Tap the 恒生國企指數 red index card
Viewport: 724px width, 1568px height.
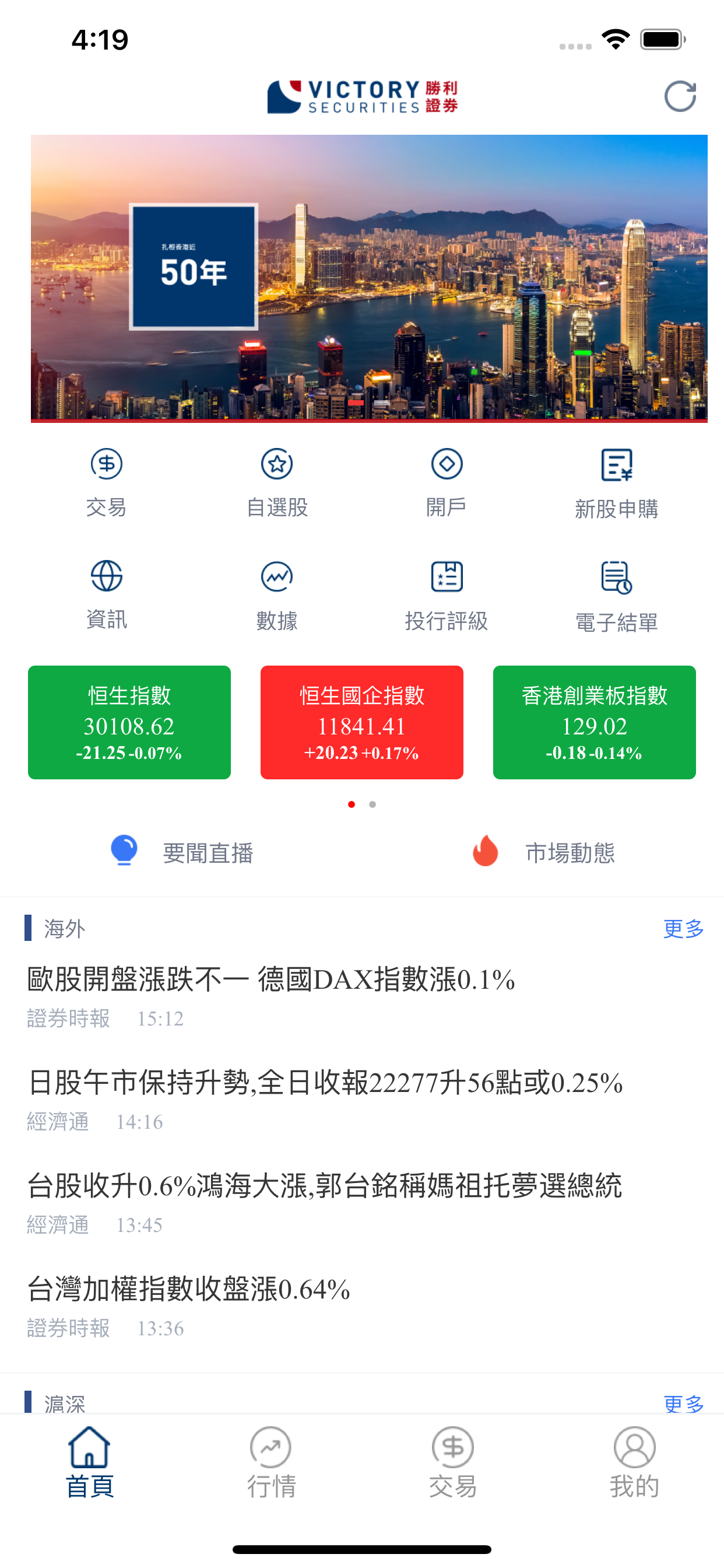(361, 722)
